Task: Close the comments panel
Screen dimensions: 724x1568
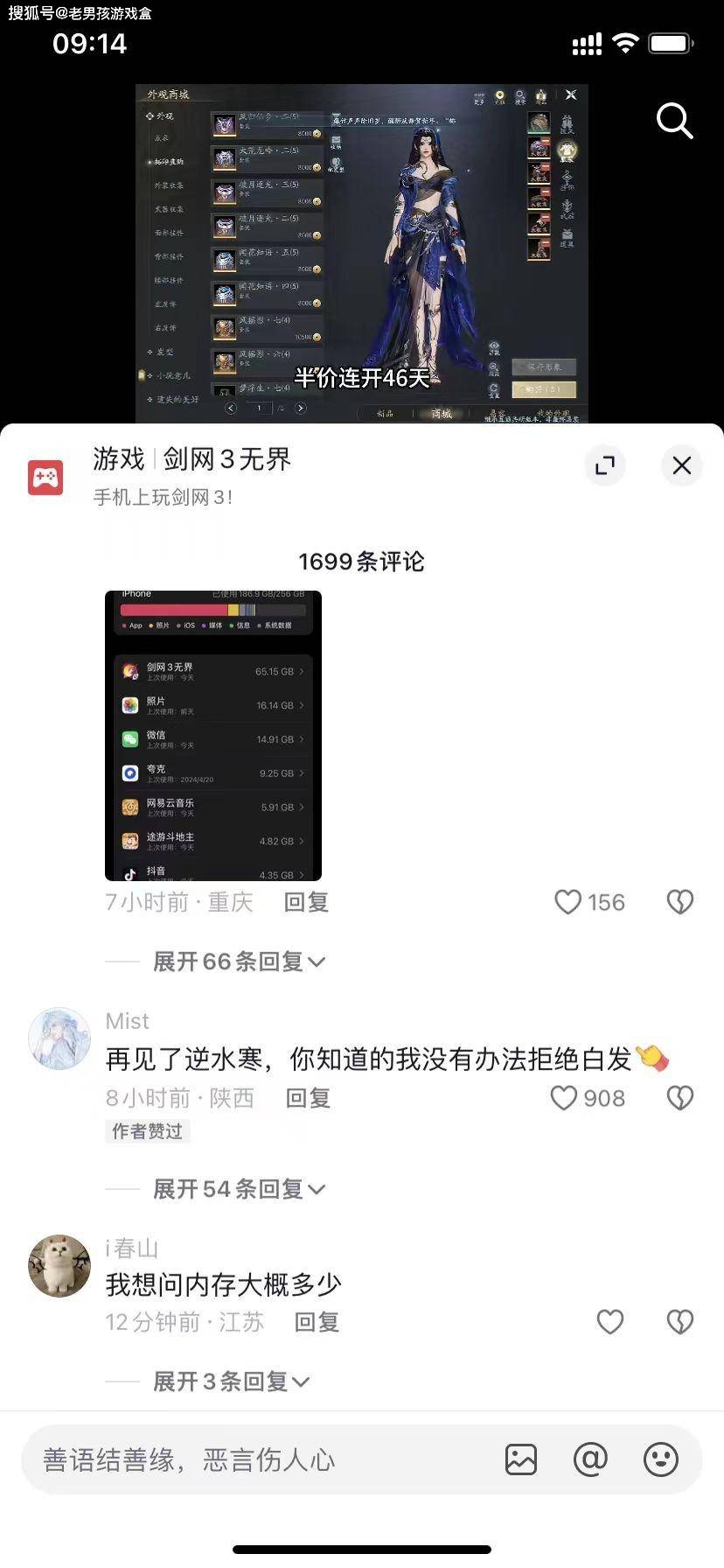Action: click(681, 465)
